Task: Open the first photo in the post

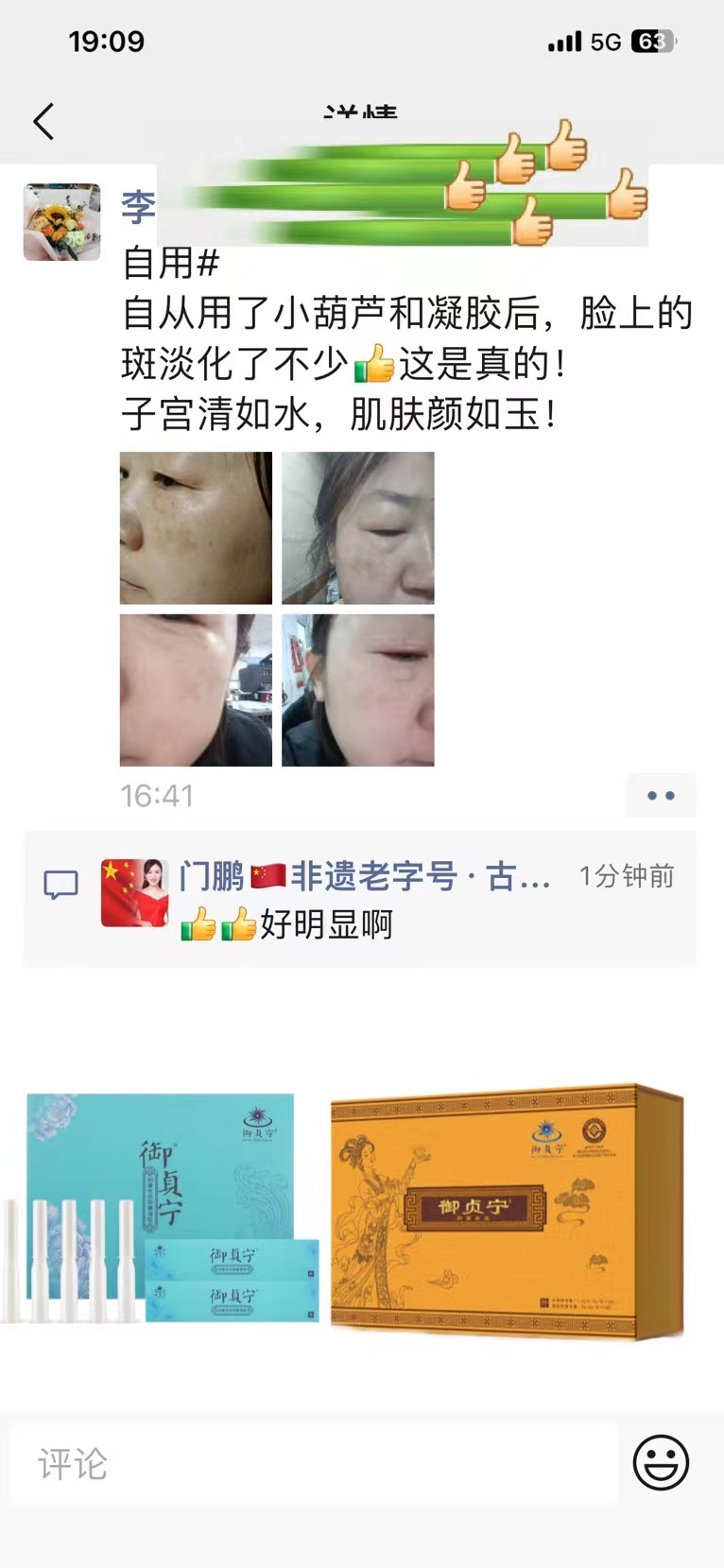Action: coord(196,527)
